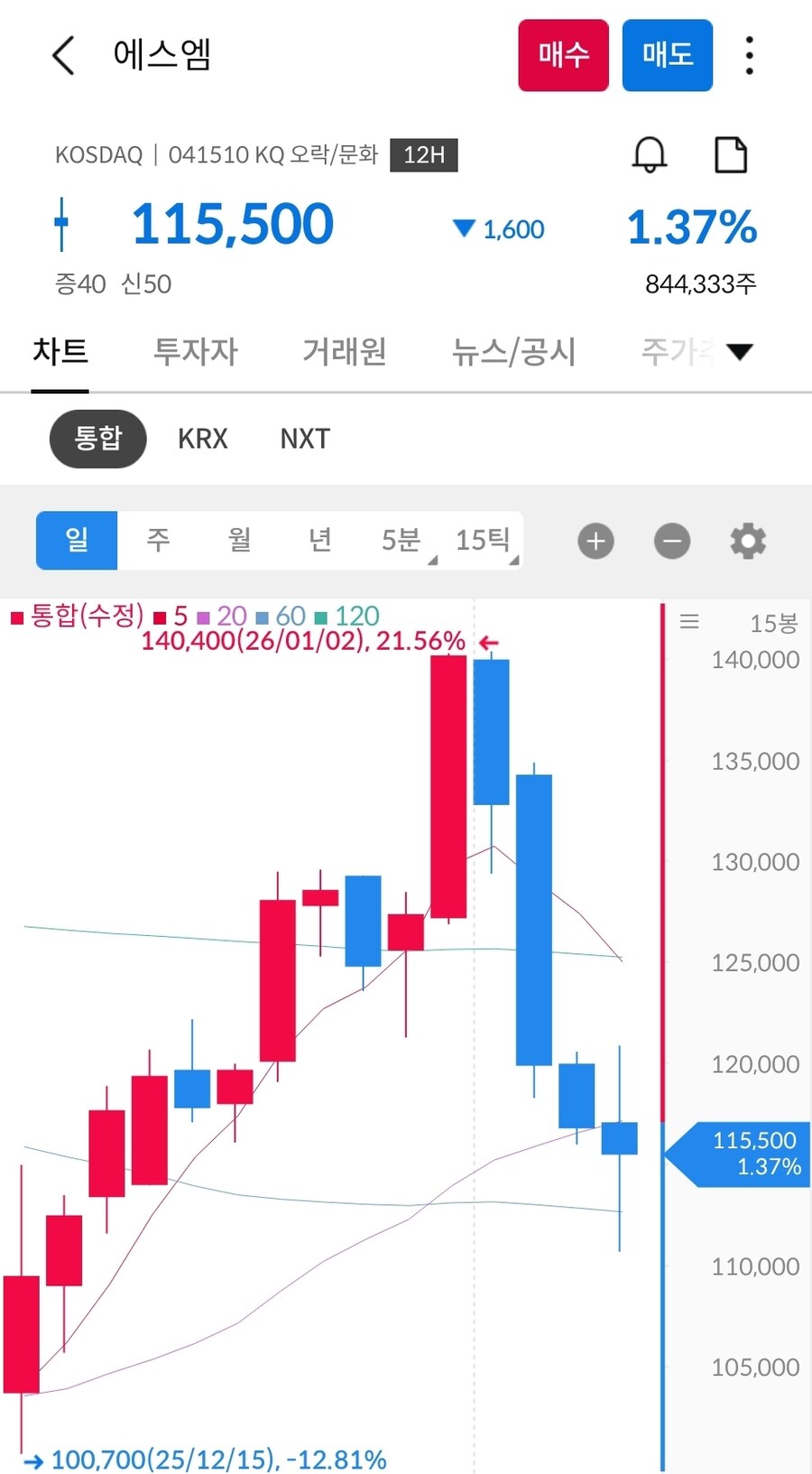Zoom out the chart with the minus icon
Screen dimensions: 812x1474
click(x=671, y=541)
